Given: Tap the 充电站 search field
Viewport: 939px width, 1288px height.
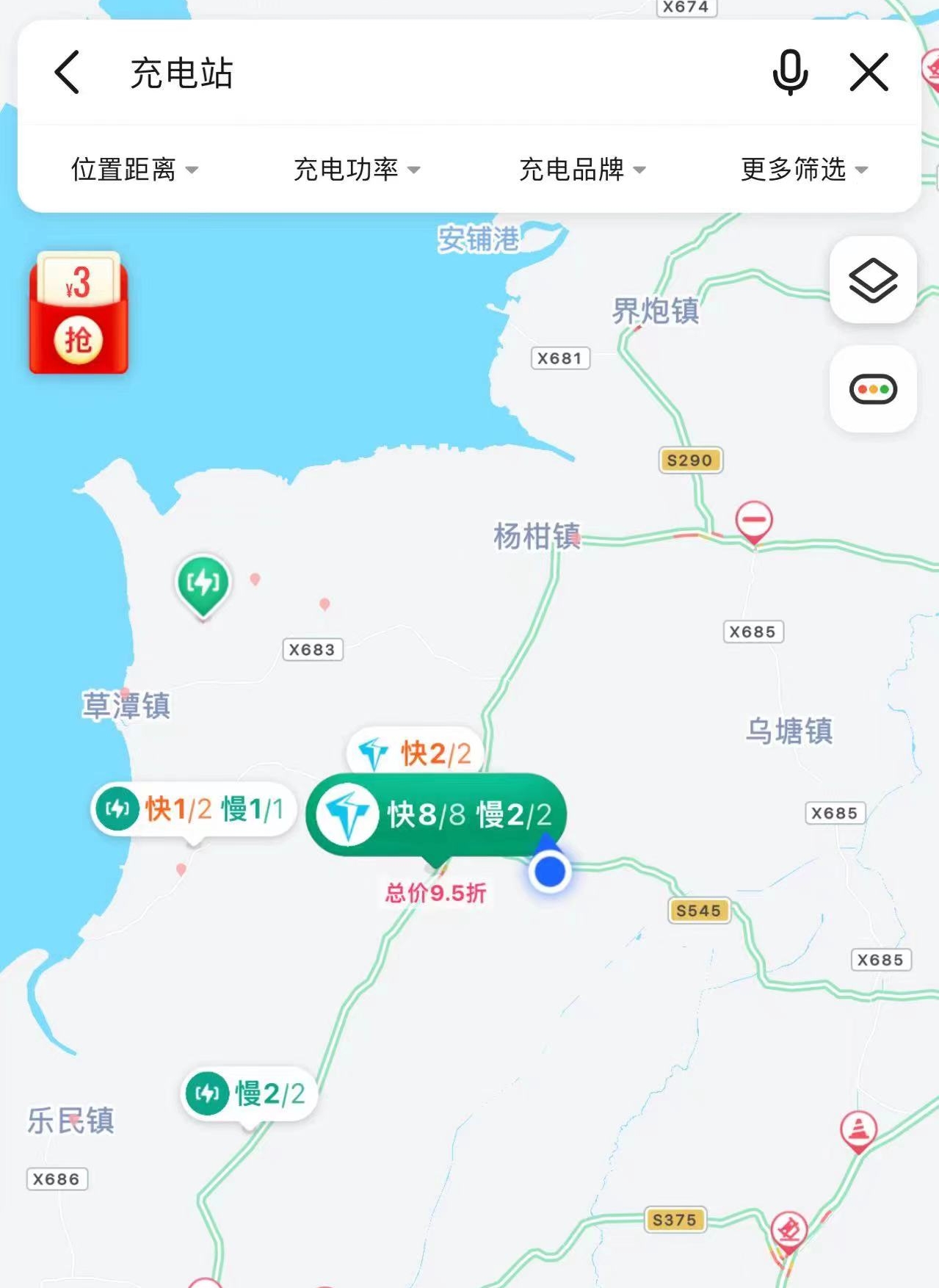Looking at the screenshot, I should 411,73.
